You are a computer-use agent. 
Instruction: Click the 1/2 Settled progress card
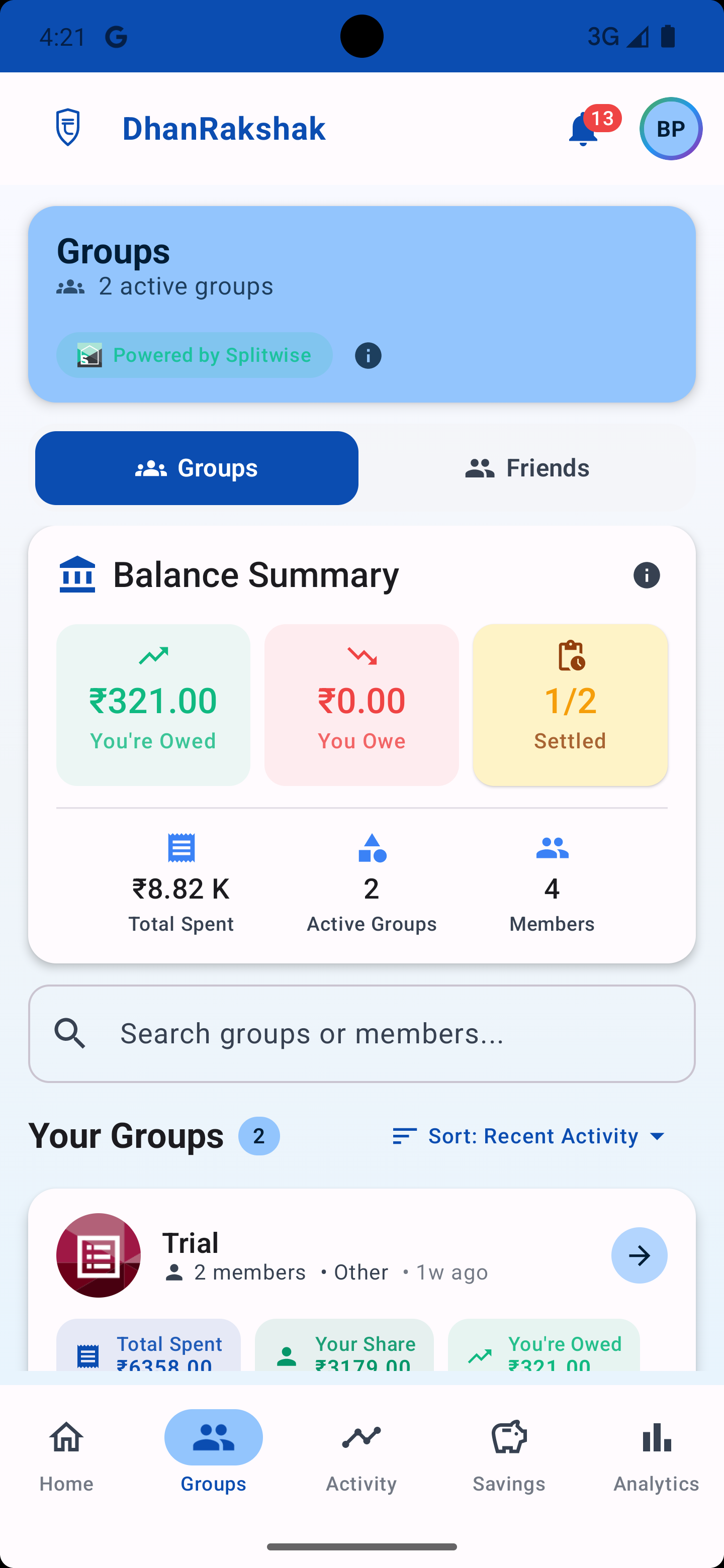[x=570, y=705]
